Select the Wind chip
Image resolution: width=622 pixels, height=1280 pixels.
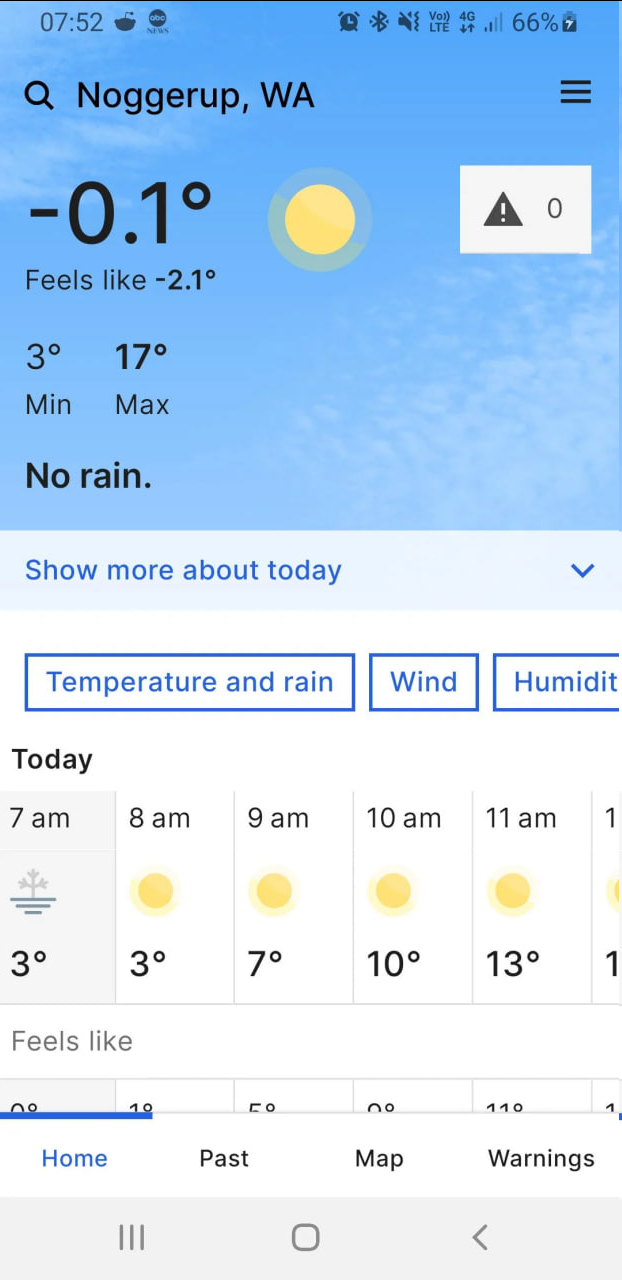(424, 682)
